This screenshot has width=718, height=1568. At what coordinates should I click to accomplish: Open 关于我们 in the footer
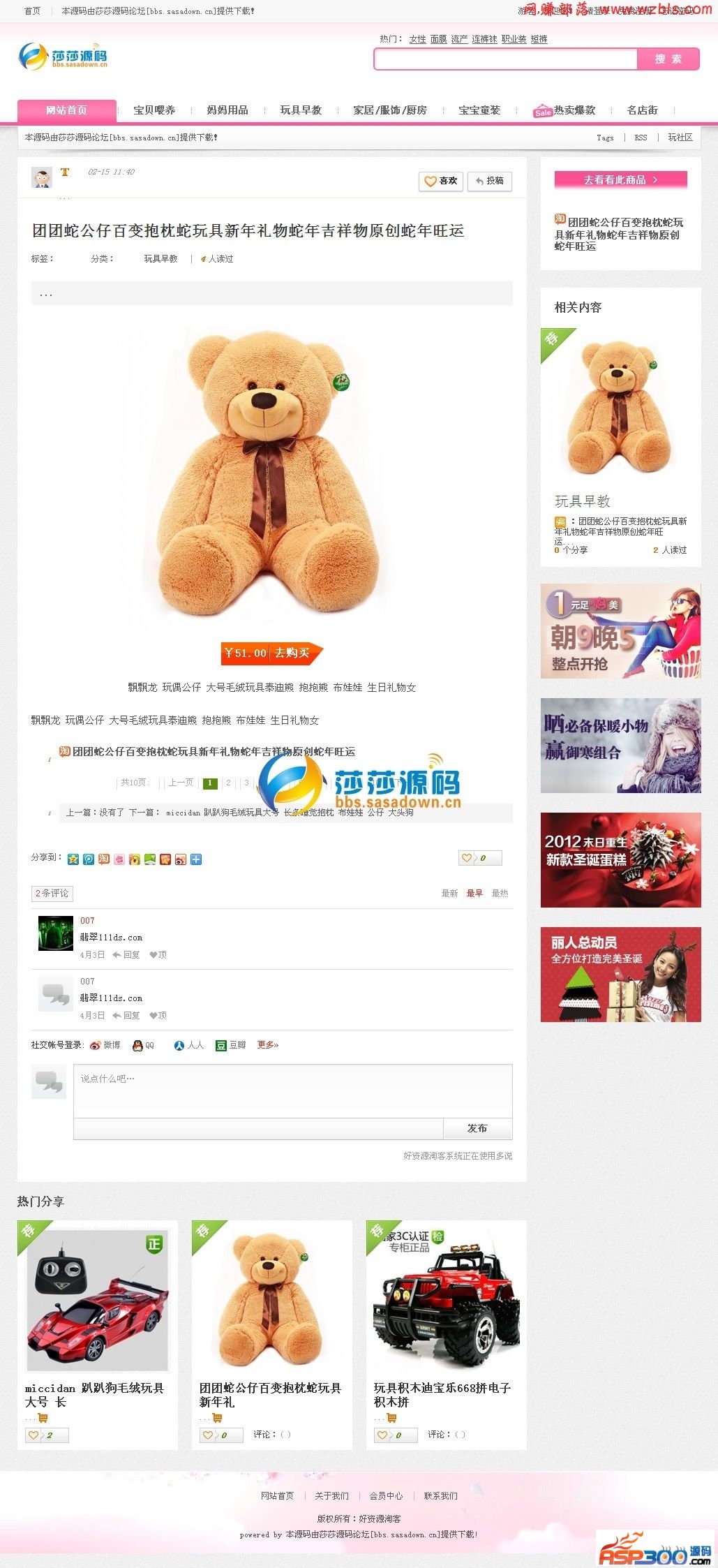click(331, 1496)
